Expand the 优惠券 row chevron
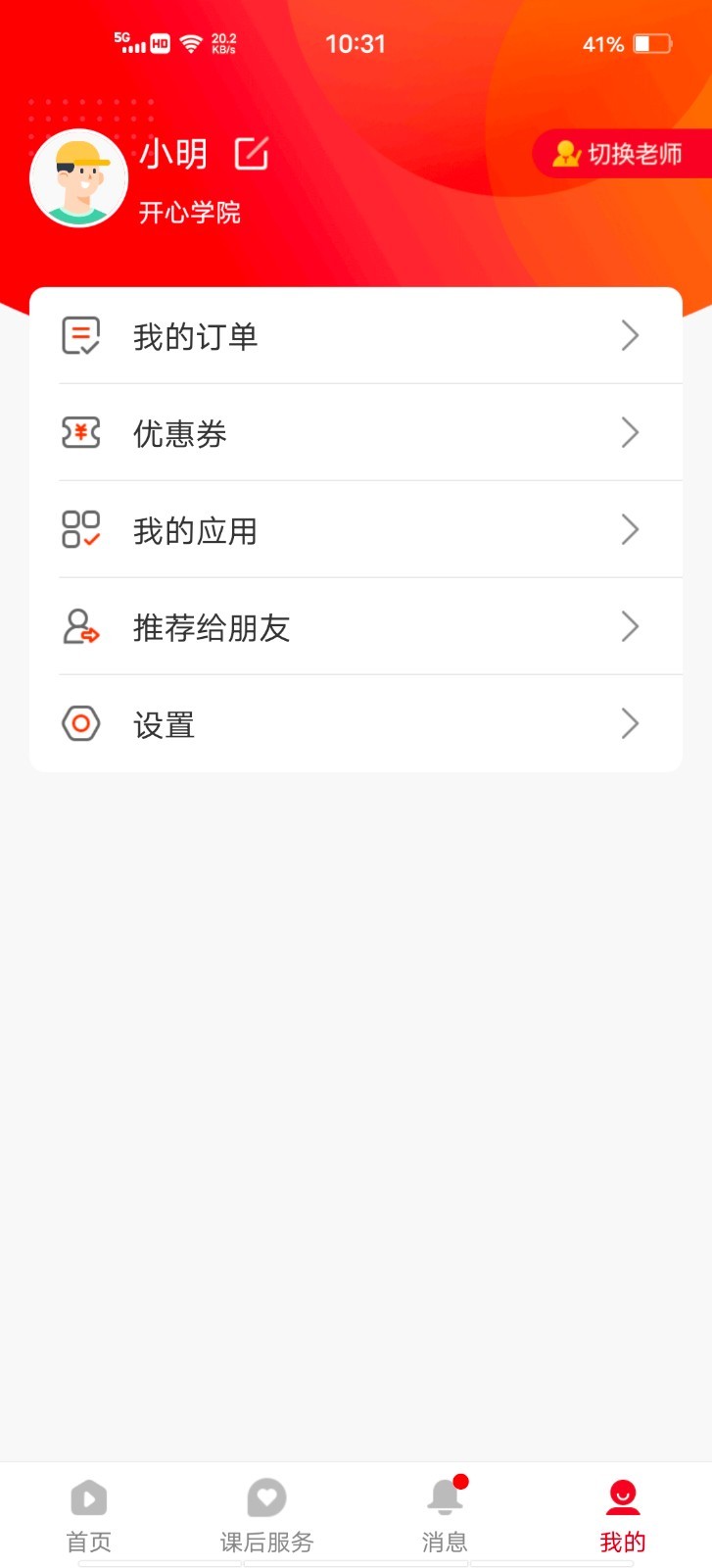The image size is (712, 1568). (x=631, y=432)
